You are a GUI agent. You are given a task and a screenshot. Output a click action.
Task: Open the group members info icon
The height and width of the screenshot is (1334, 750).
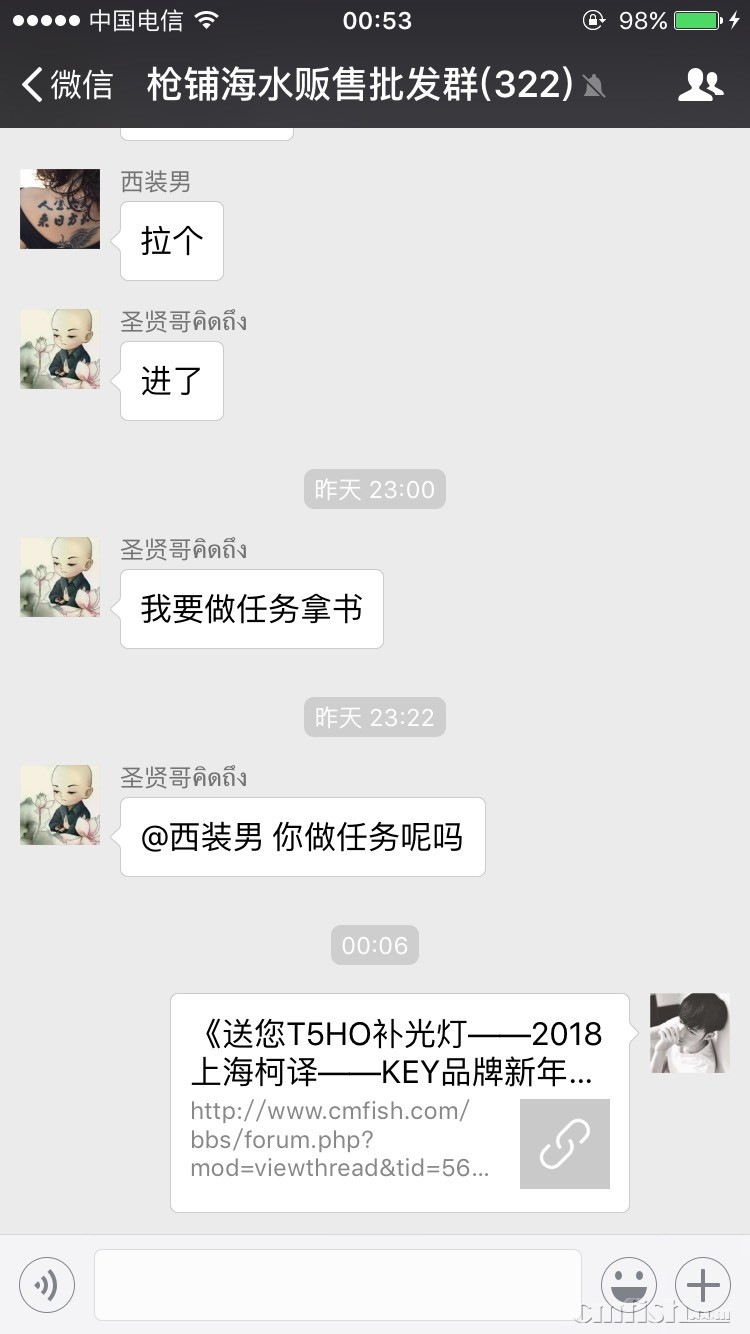pyautogui.click(x=700, y=85)
